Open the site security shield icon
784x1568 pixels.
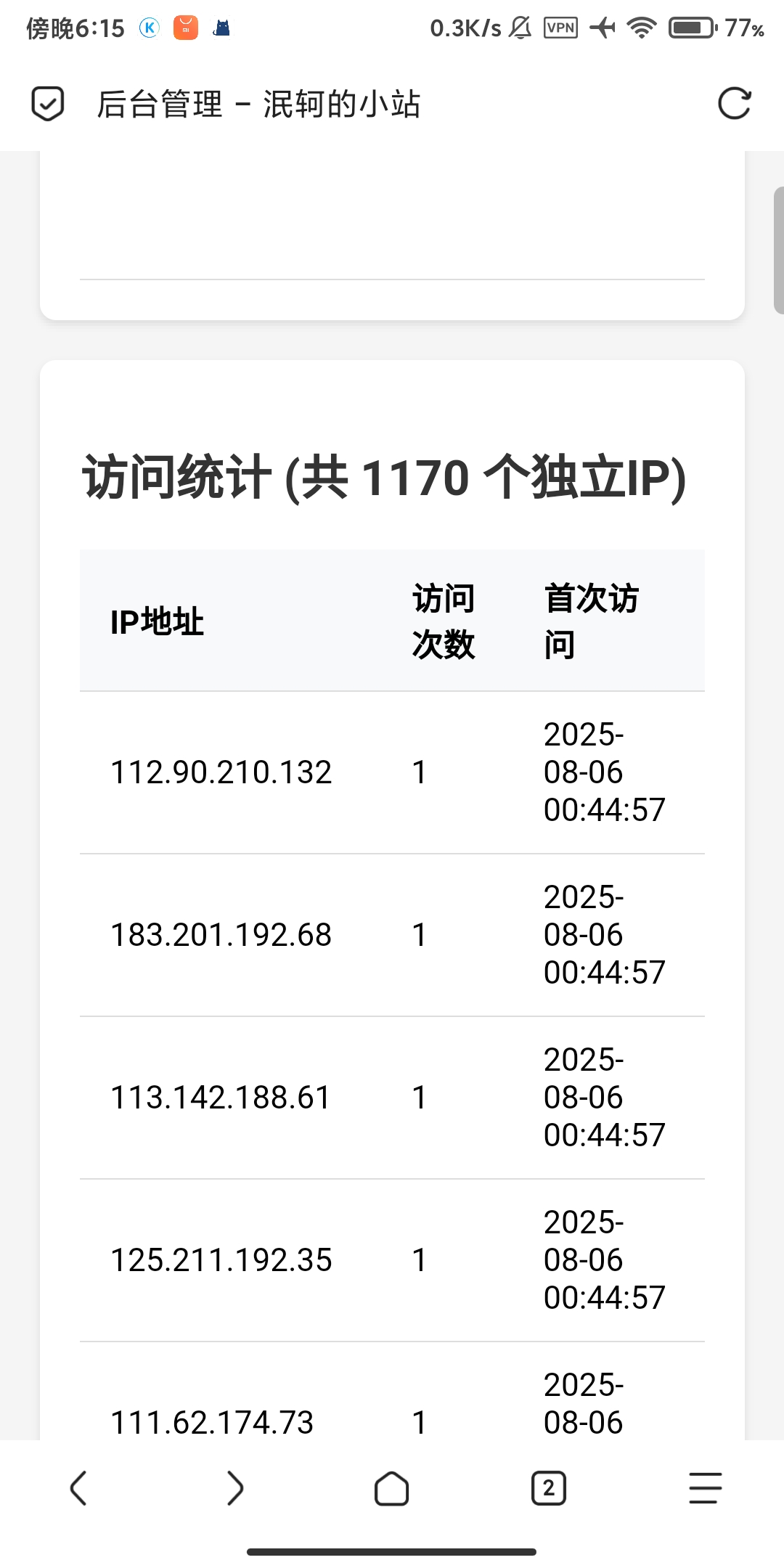[x=48, y=104]
